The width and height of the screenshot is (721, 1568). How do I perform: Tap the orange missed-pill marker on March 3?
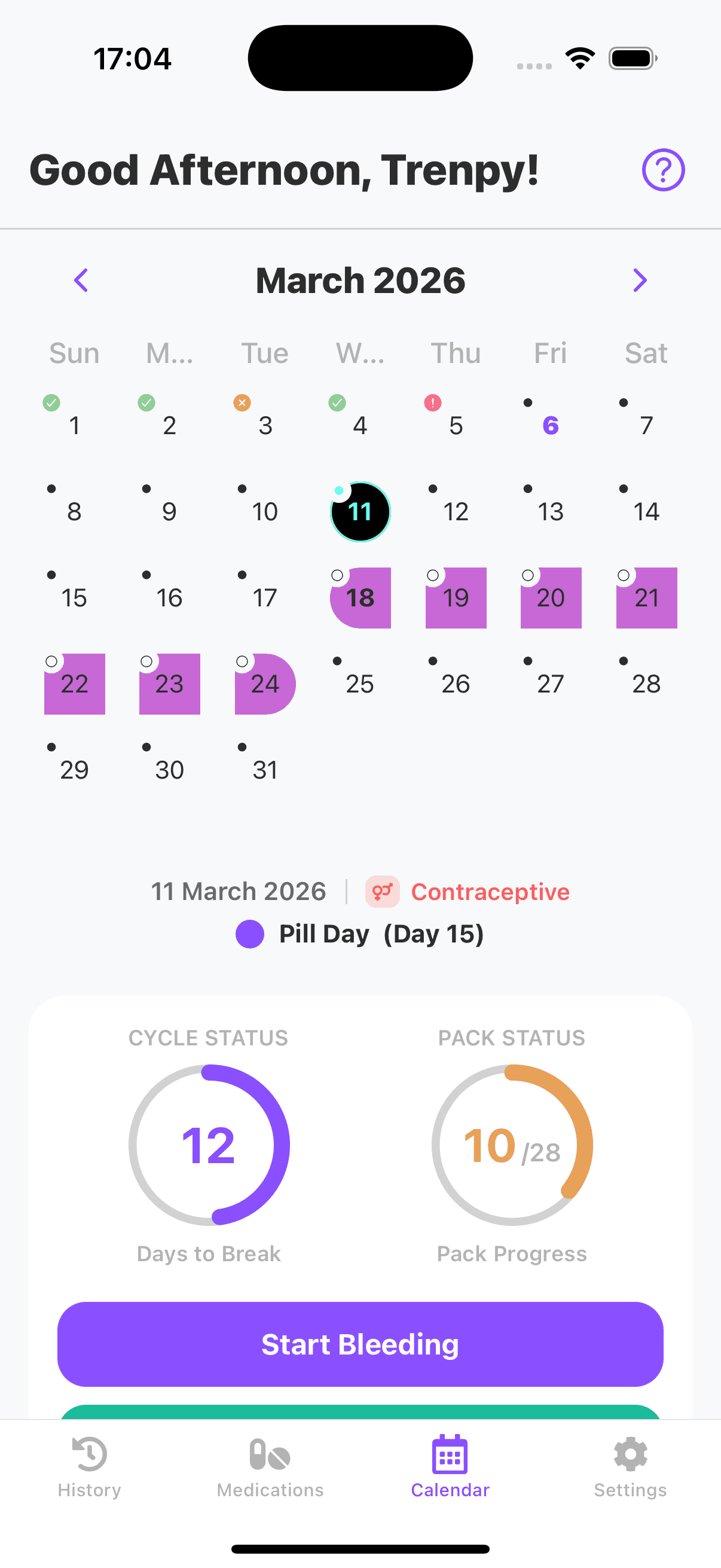coord(242,402)
